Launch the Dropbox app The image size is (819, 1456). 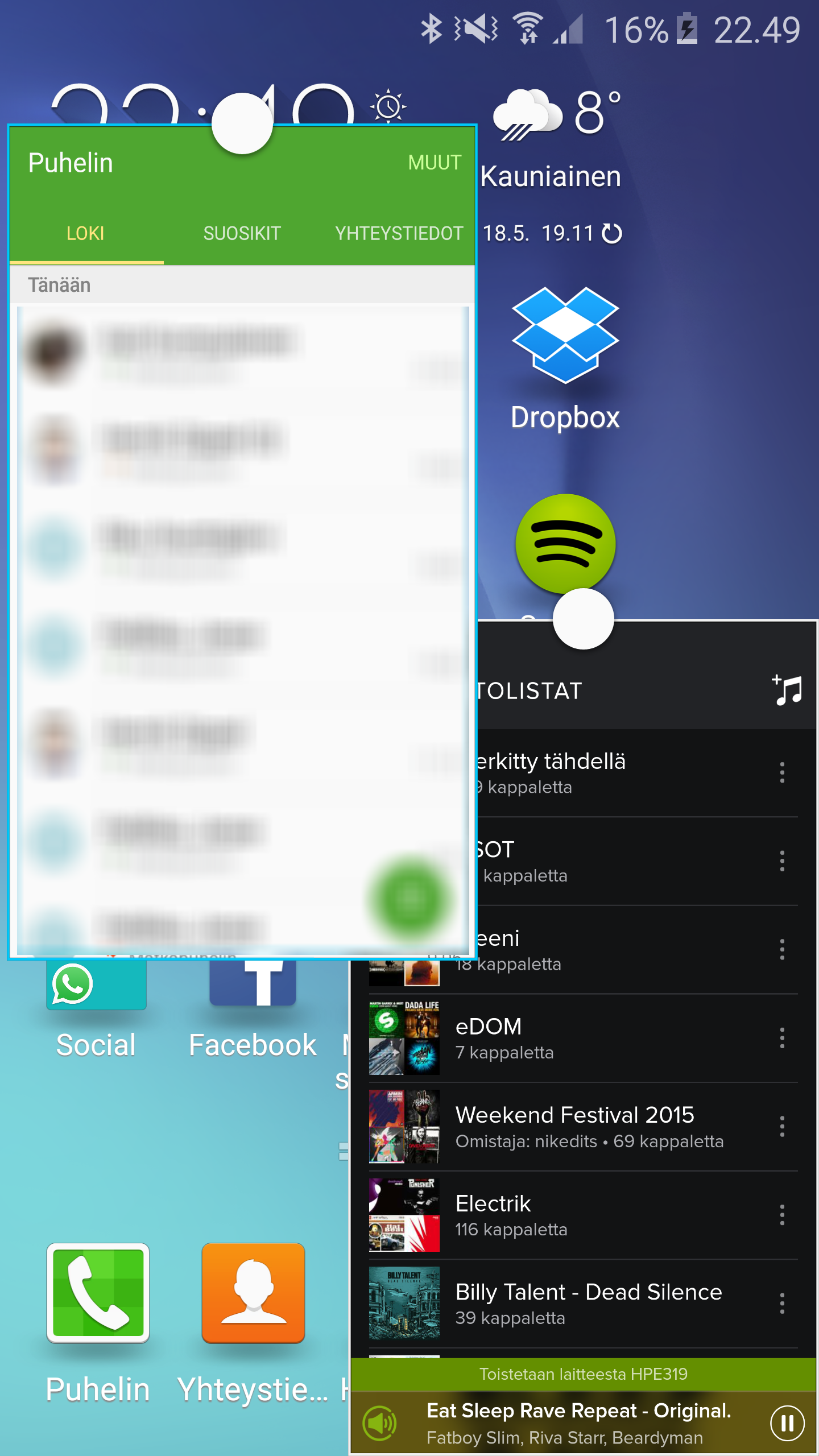565,358
